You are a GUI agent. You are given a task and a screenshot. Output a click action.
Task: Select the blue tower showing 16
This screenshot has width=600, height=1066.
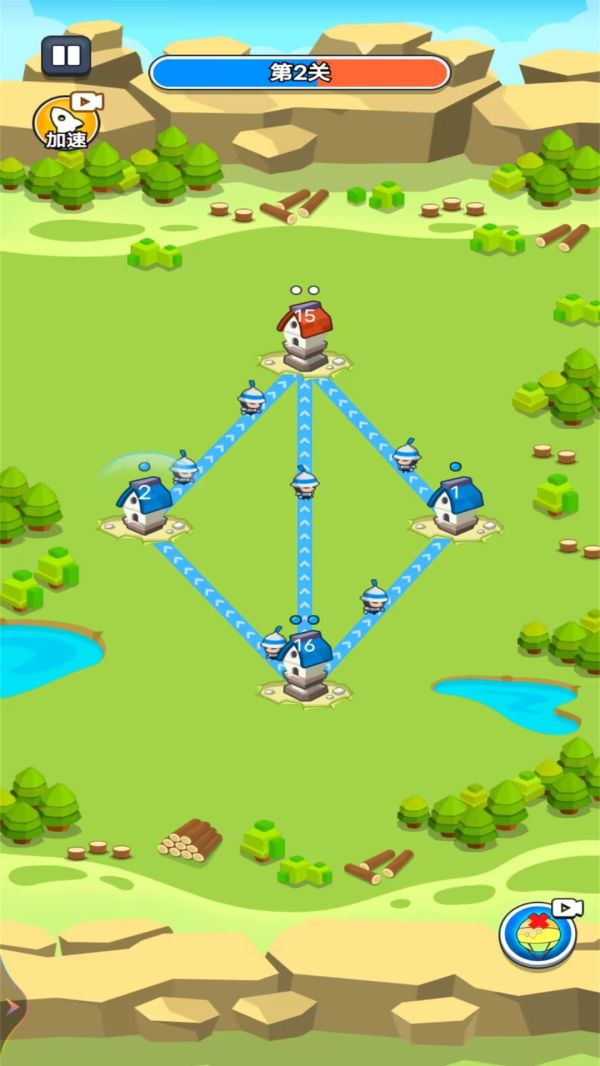(x=305, y=662)
